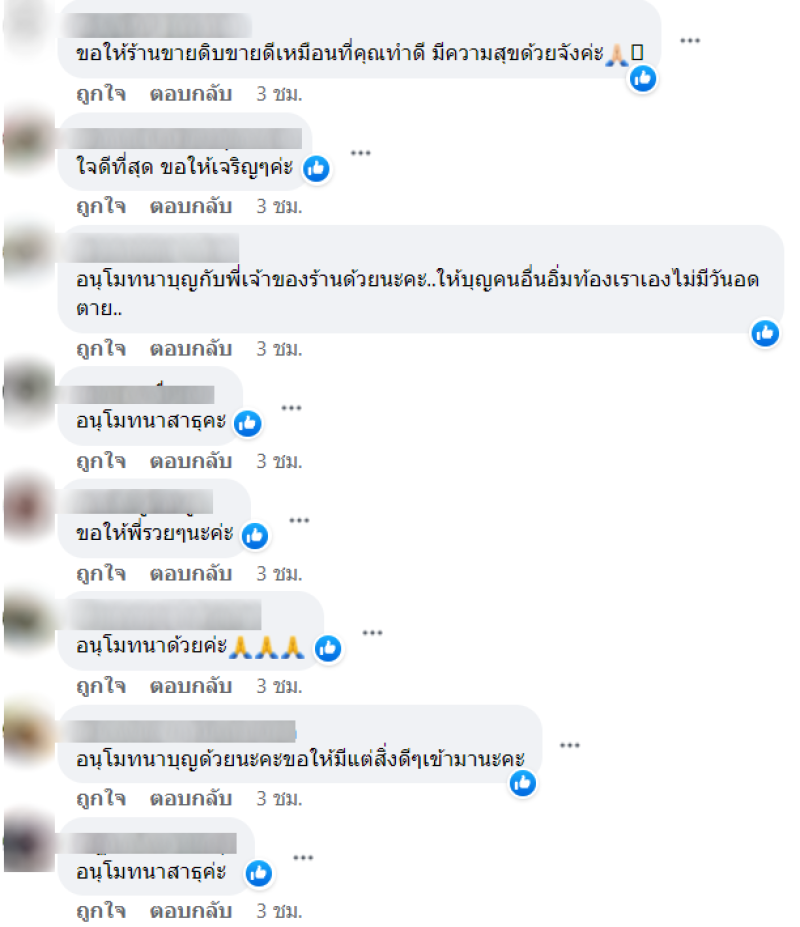Like the comment 'อนุโมทนาบุญกับพี่เจ้าของร้าน'
The image size is (800, 927).
101,349
